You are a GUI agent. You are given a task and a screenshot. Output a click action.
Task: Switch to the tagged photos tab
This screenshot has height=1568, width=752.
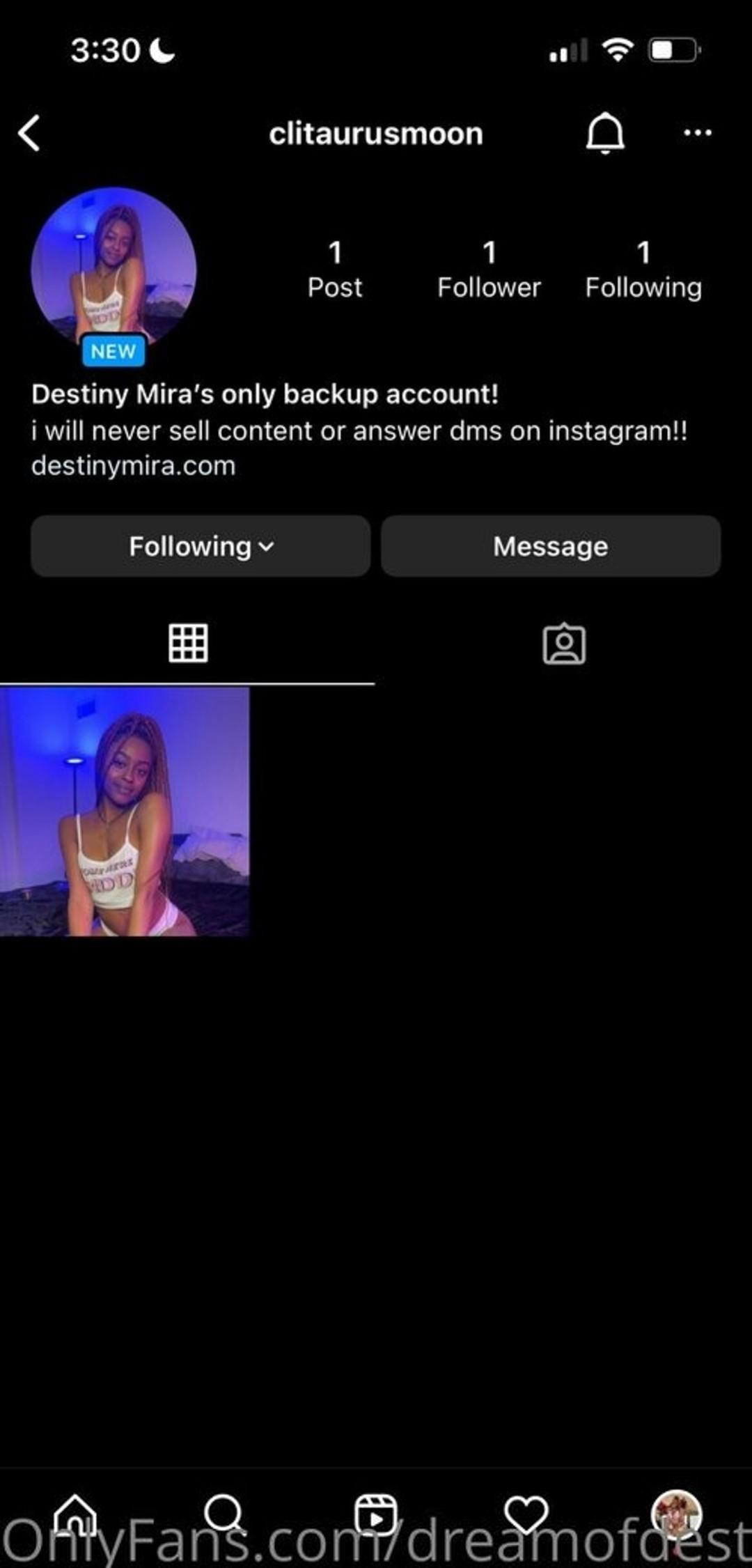coord(563,644)
